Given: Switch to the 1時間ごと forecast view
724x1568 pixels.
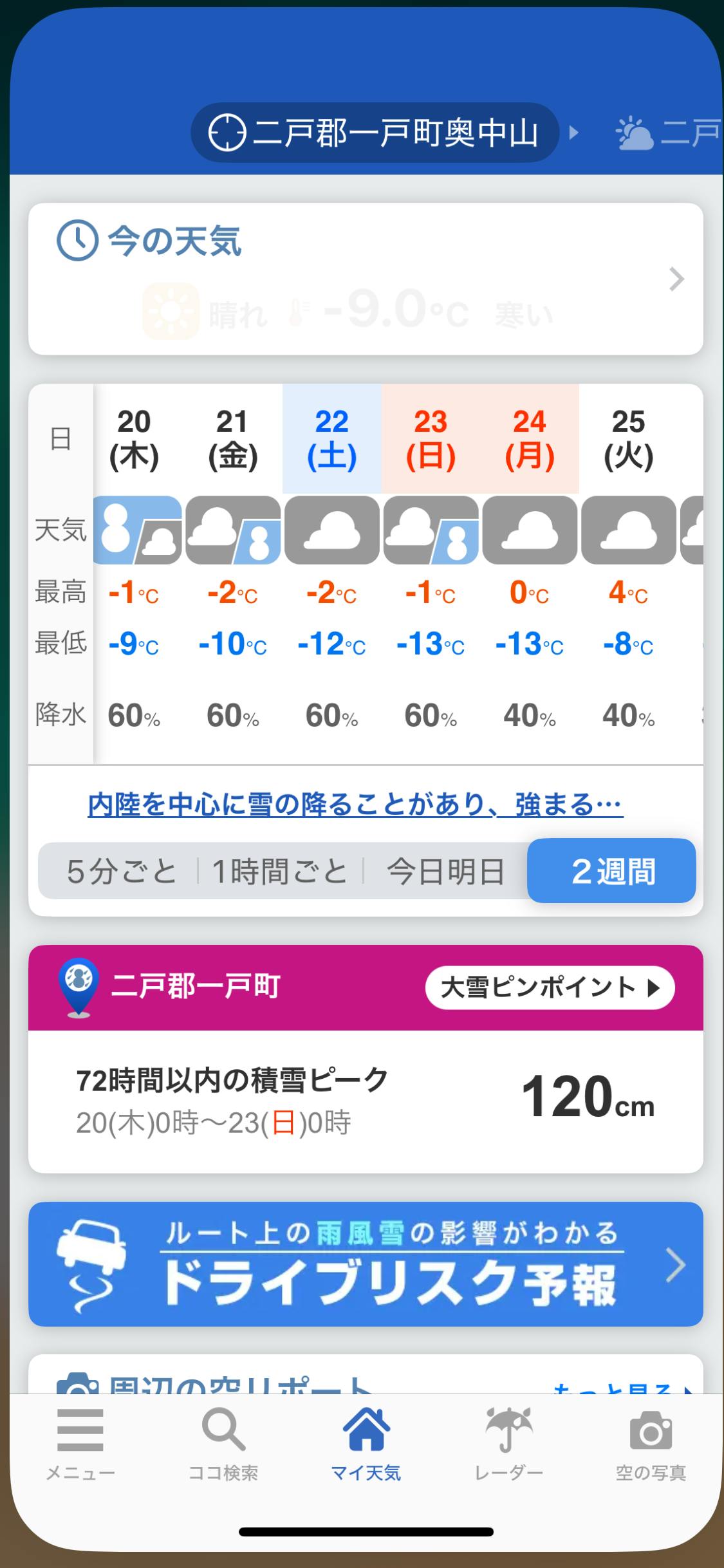Looking at the screenshot, I should coord(280,872).
